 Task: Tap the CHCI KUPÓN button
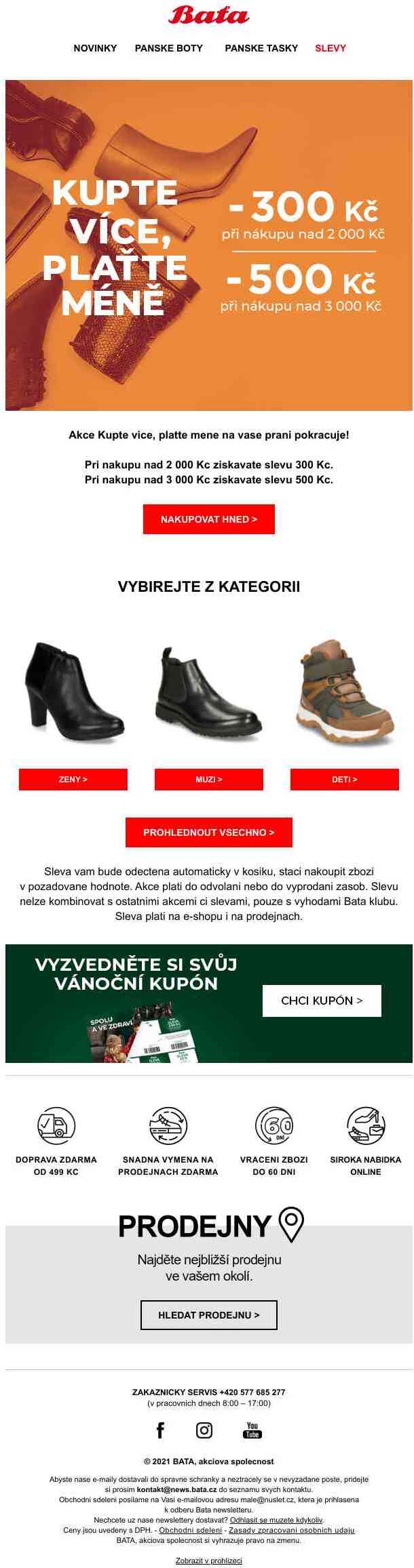[x=322, y=1001]
